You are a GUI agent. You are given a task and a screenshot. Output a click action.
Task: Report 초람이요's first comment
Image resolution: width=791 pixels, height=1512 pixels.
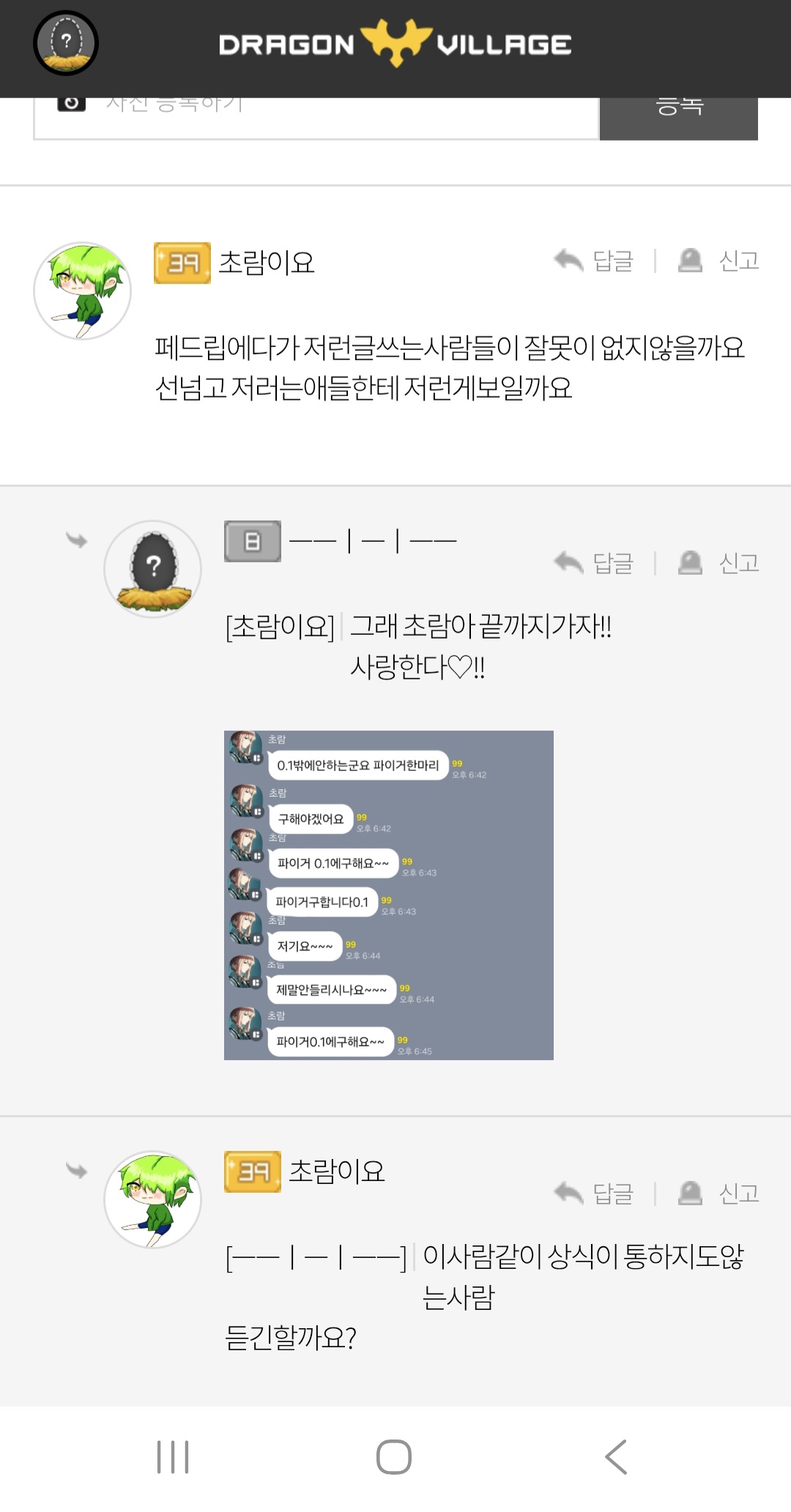click(x=719, y=261)
